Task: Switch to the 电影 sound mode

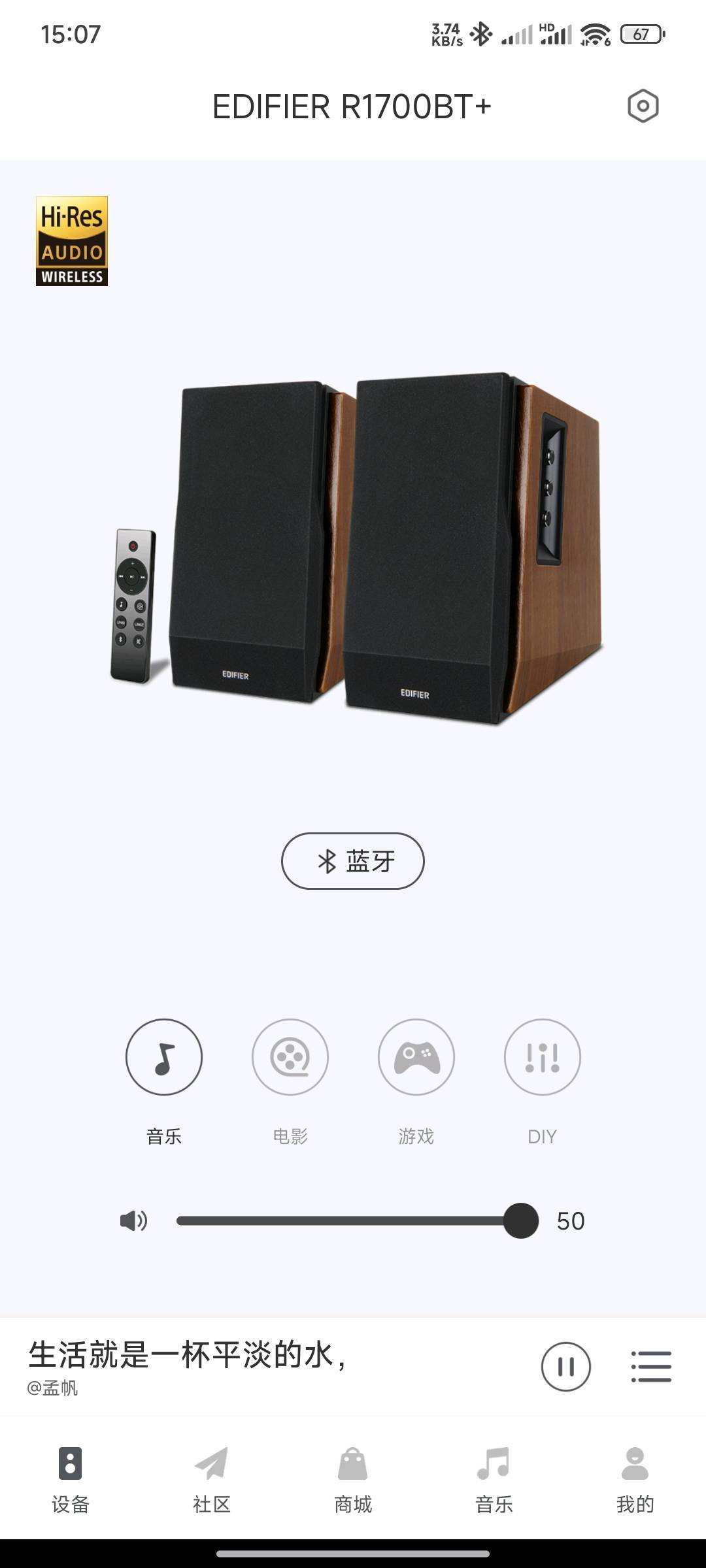Action: click(290, 1057)
